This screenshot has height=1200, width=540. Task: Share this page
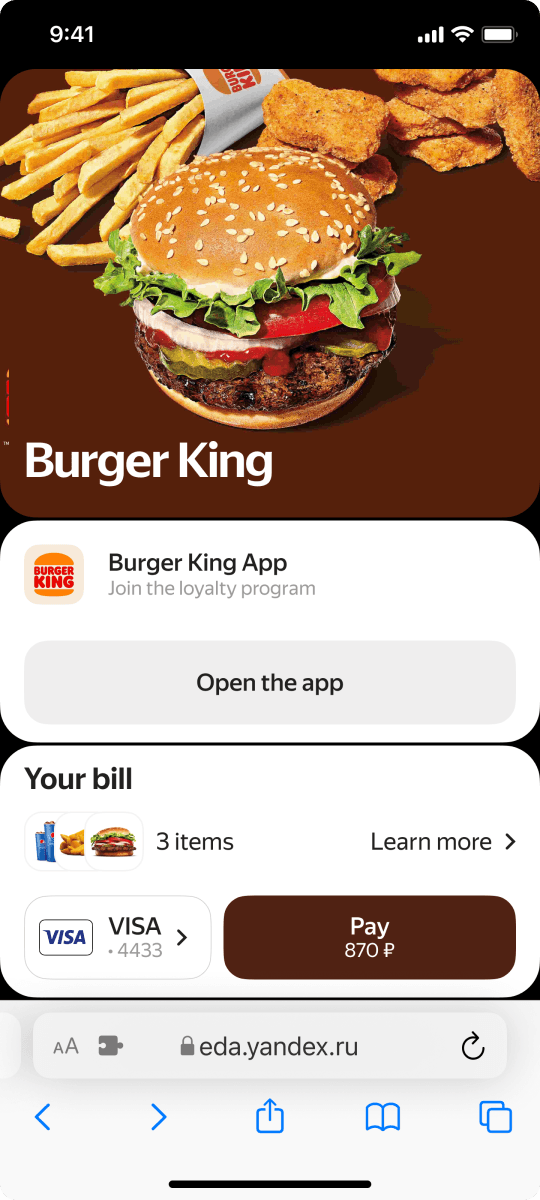270,1115
